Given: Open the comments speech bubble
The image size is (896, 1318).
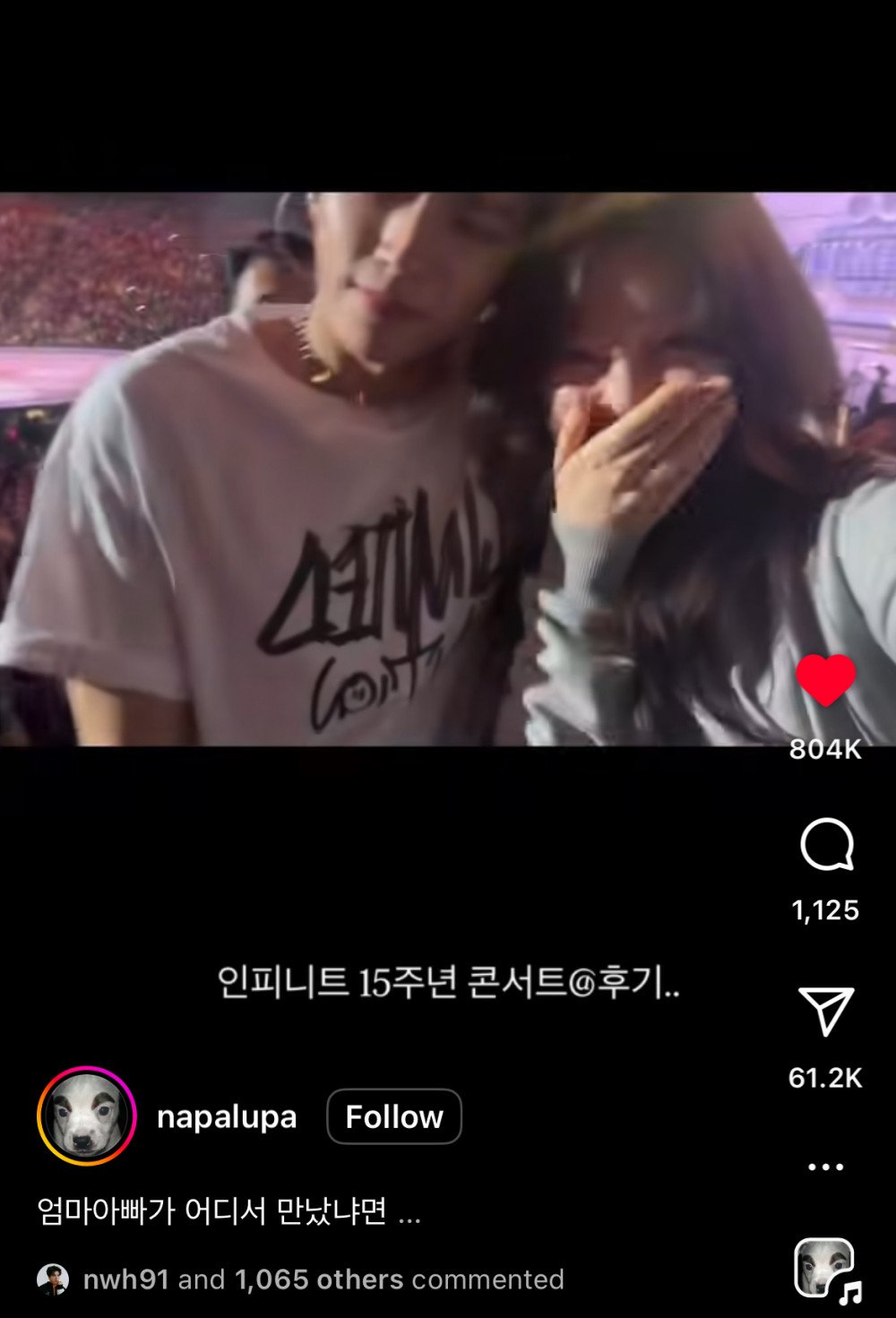Looking at the screenshot, I should click(x=825, y=844).
